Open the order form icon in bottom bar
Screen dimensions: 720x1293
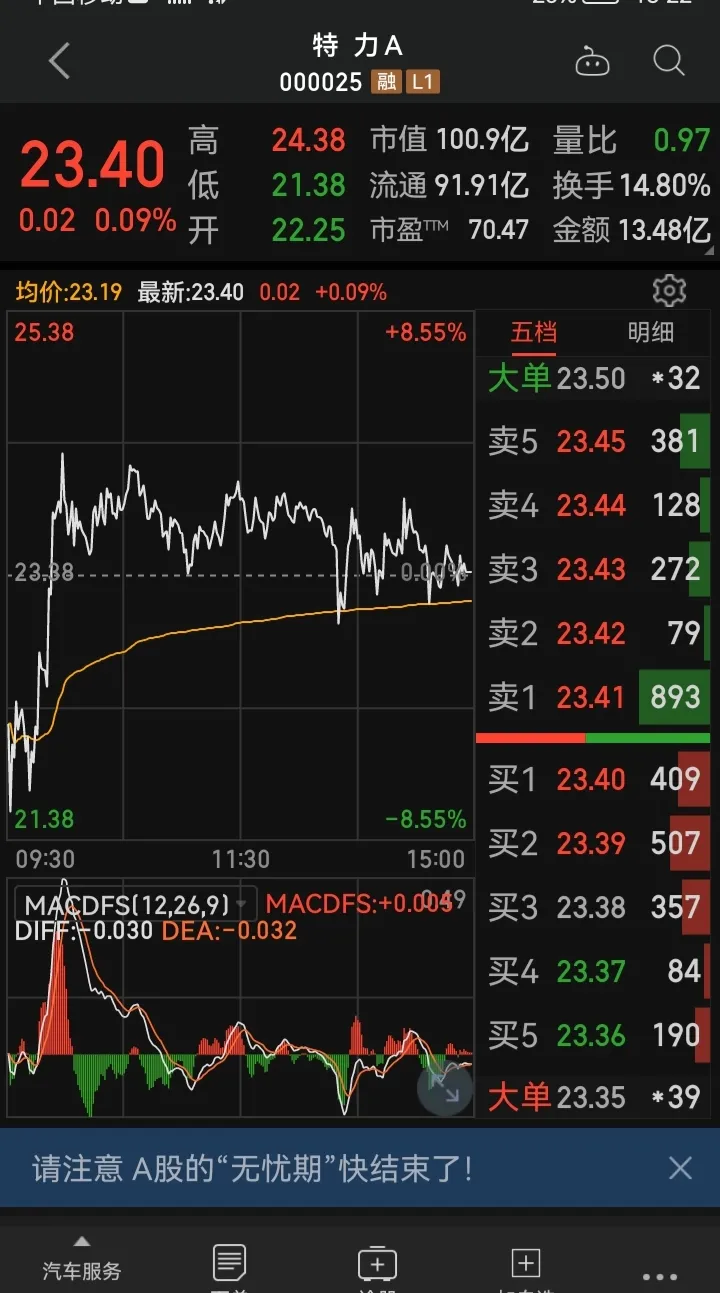coord(229,1264)
